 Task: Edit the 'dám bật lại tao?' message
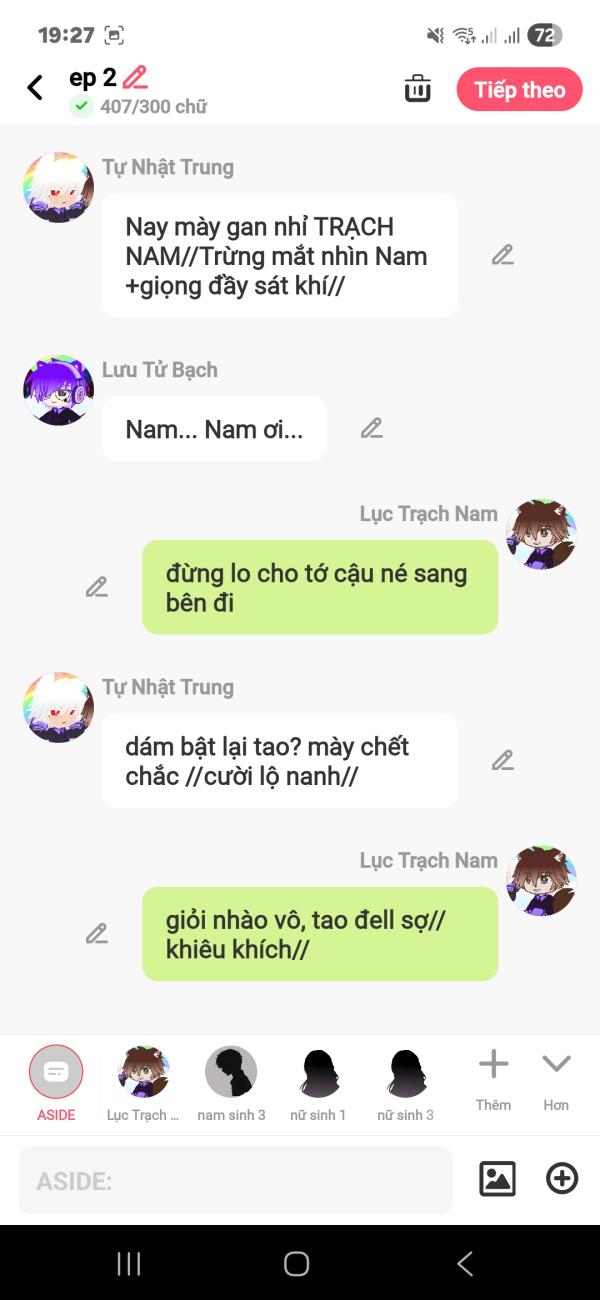[503, 760]
